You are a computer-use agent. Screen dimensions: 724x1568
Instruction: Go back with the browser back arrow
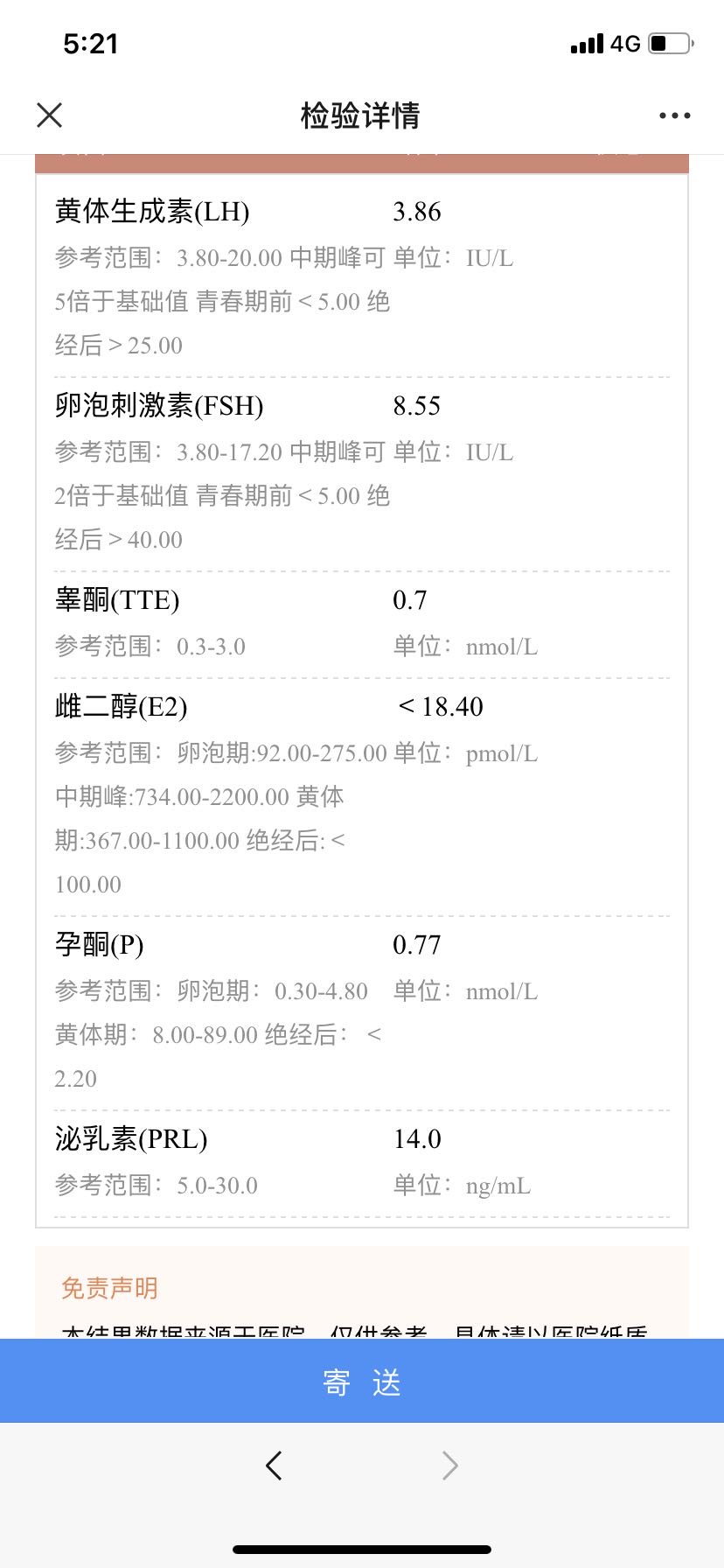click(274, 1465)
